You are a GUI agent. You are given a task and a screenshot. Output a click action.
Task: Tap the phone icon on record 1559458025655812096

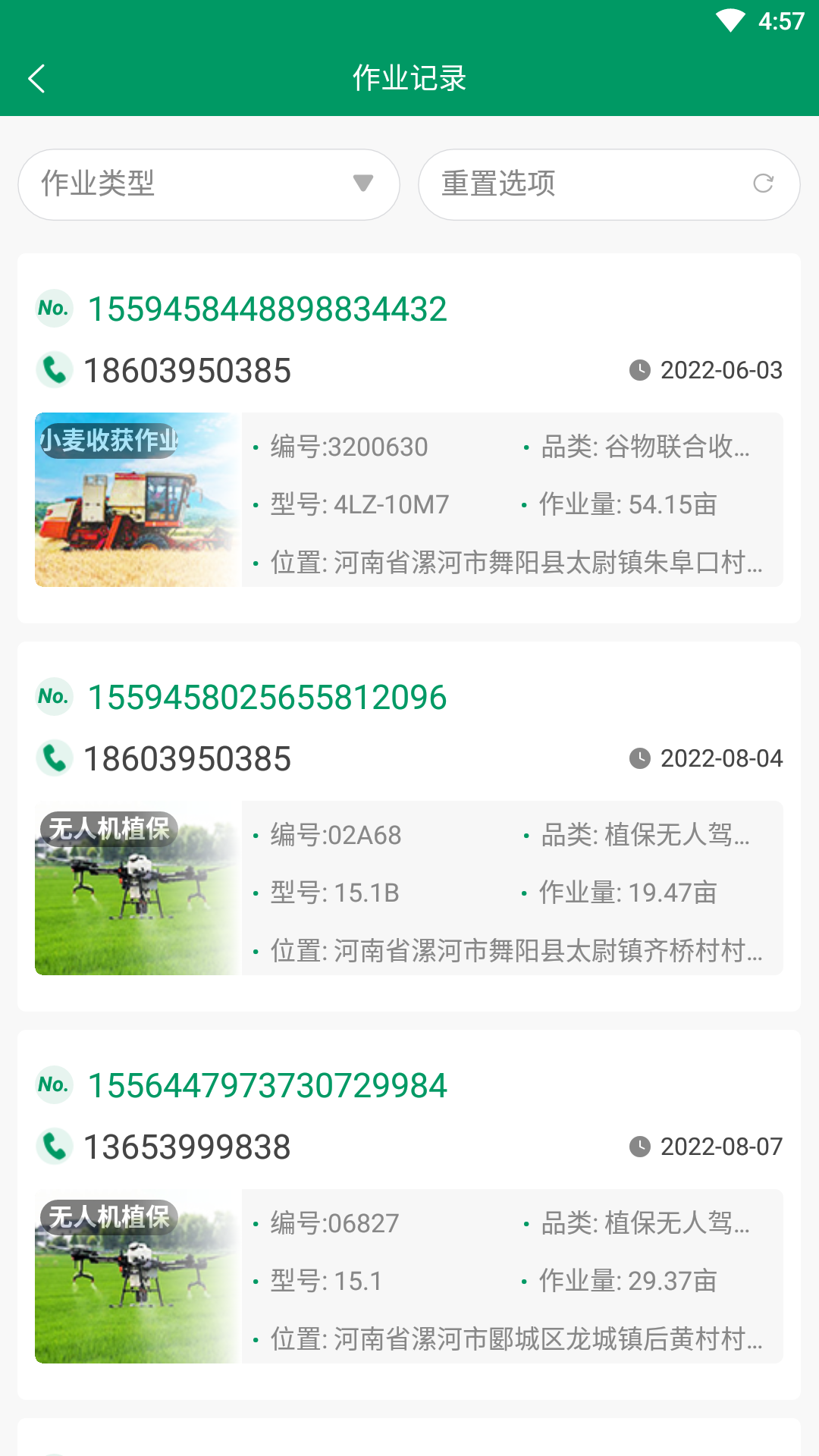[53, 758]
